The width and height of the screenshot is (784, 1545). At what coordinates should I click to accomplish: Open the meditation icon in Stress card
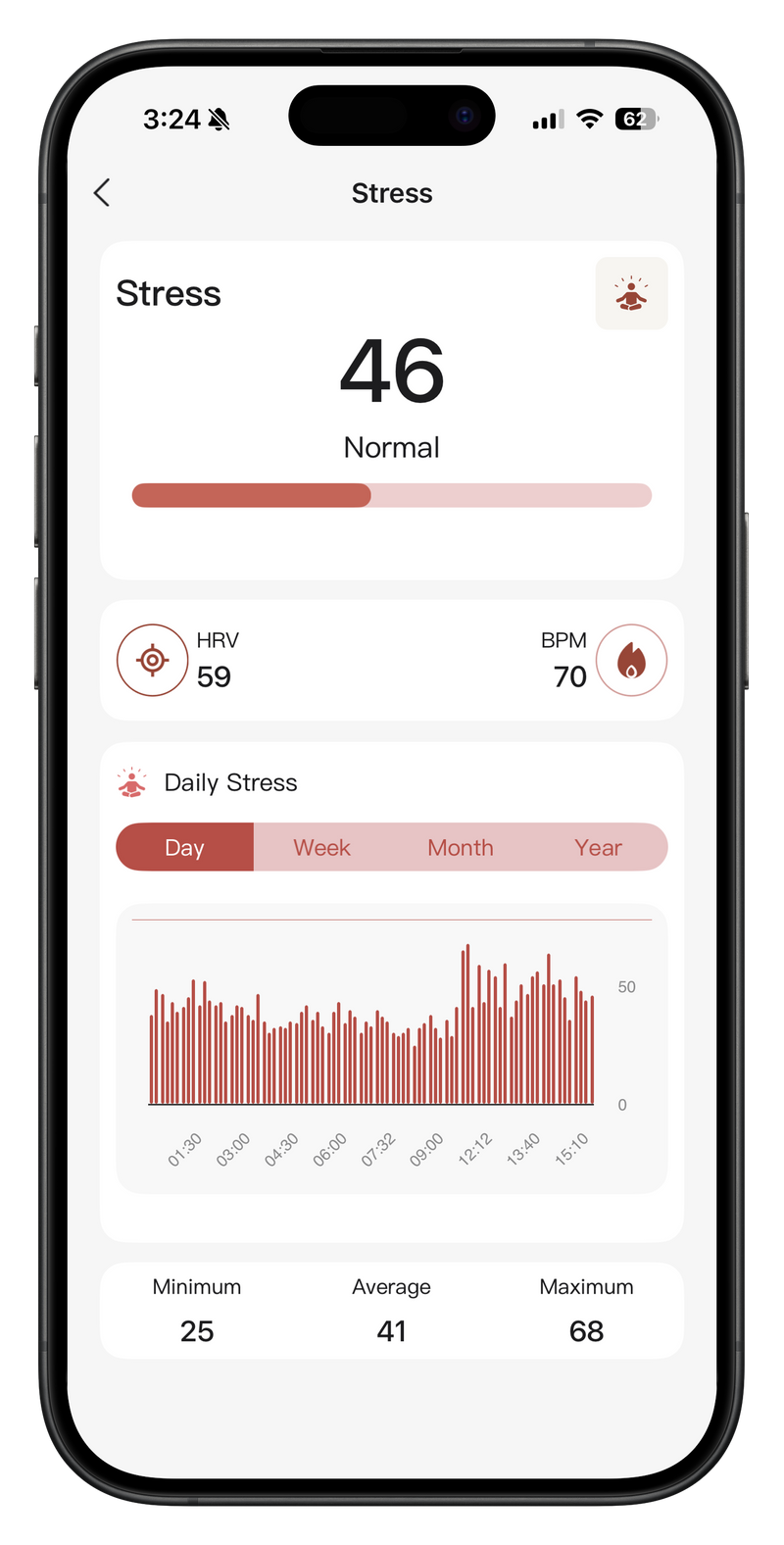(x=631, y=294)
